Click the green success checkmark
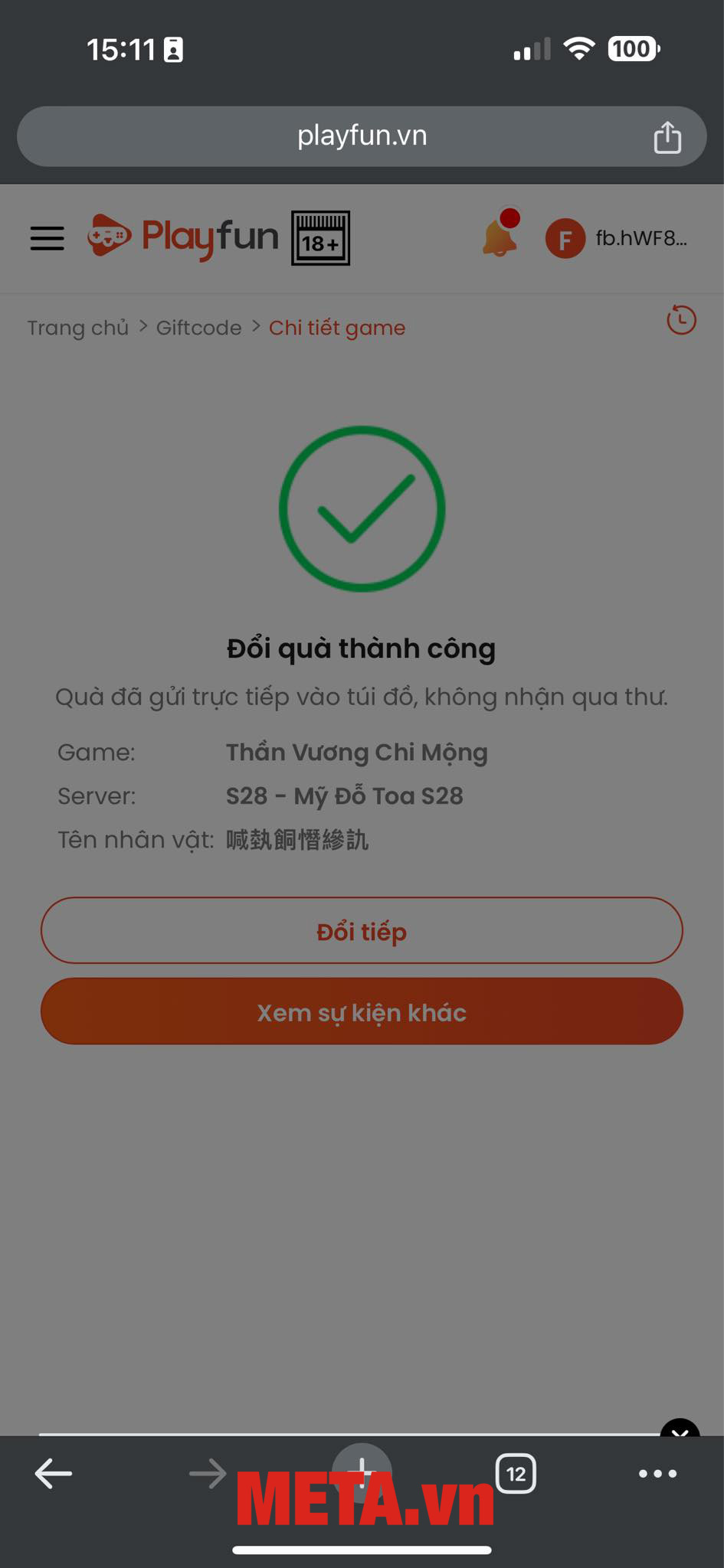This screenshot has height=1568, width=724. tap(362, 509)
